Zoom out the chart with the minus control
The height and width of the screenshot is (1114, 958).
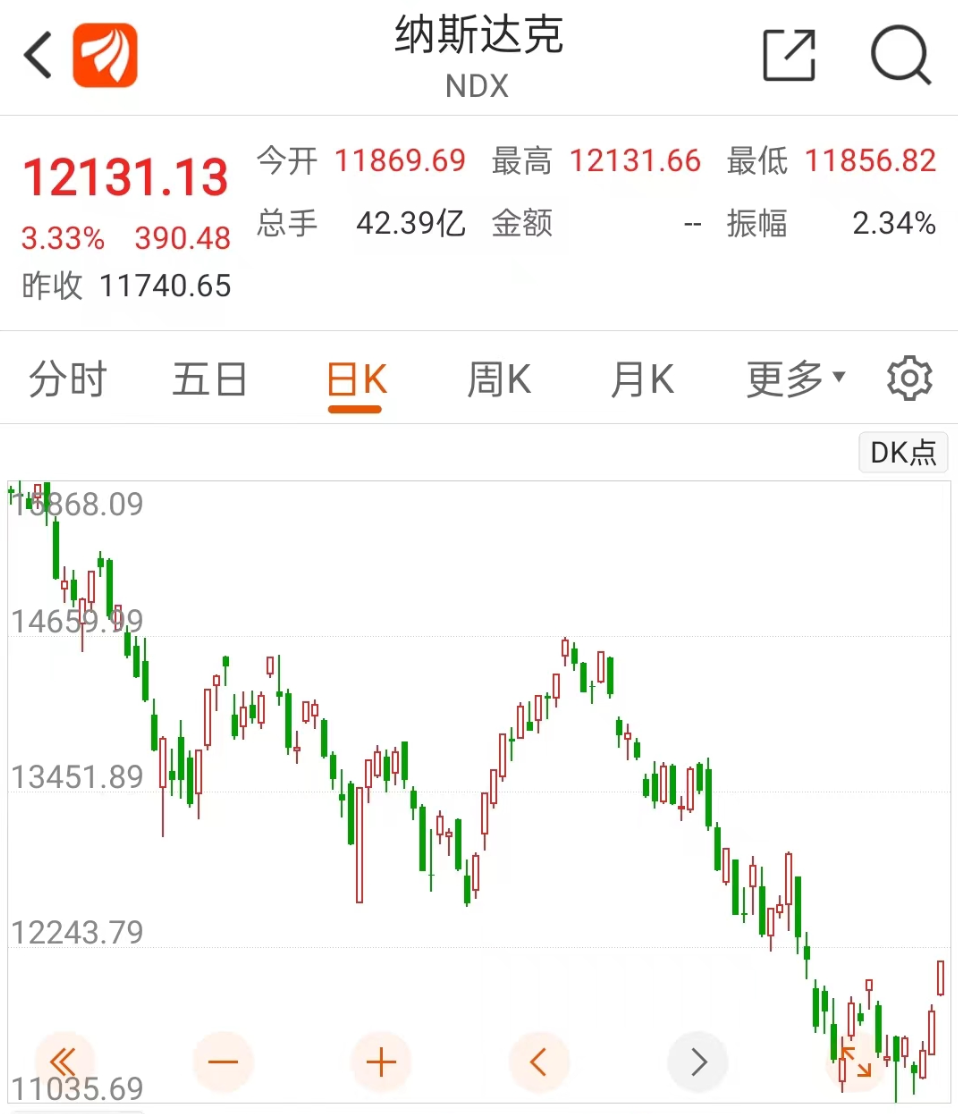[x=223, y=1062]
